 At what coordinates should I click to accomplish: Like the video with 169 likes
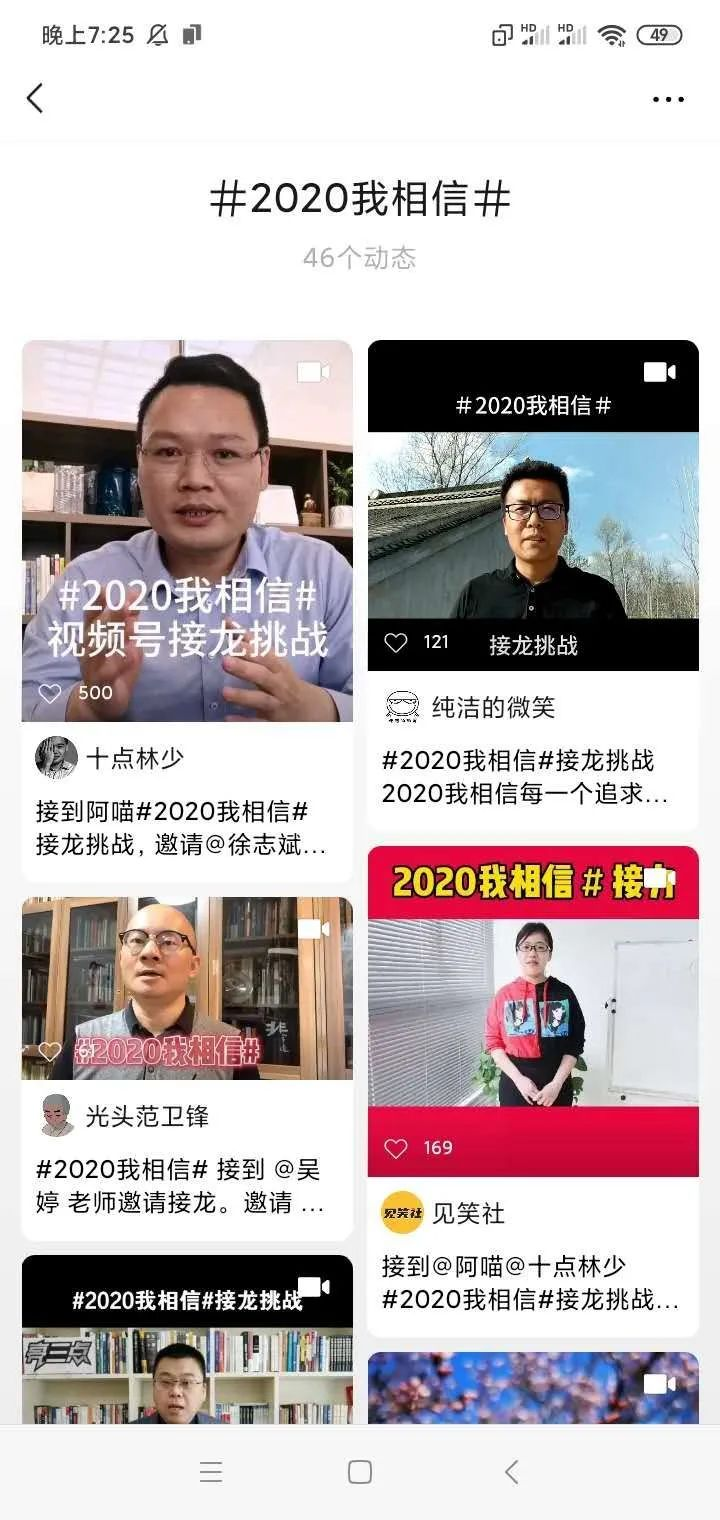[396, 1148]
